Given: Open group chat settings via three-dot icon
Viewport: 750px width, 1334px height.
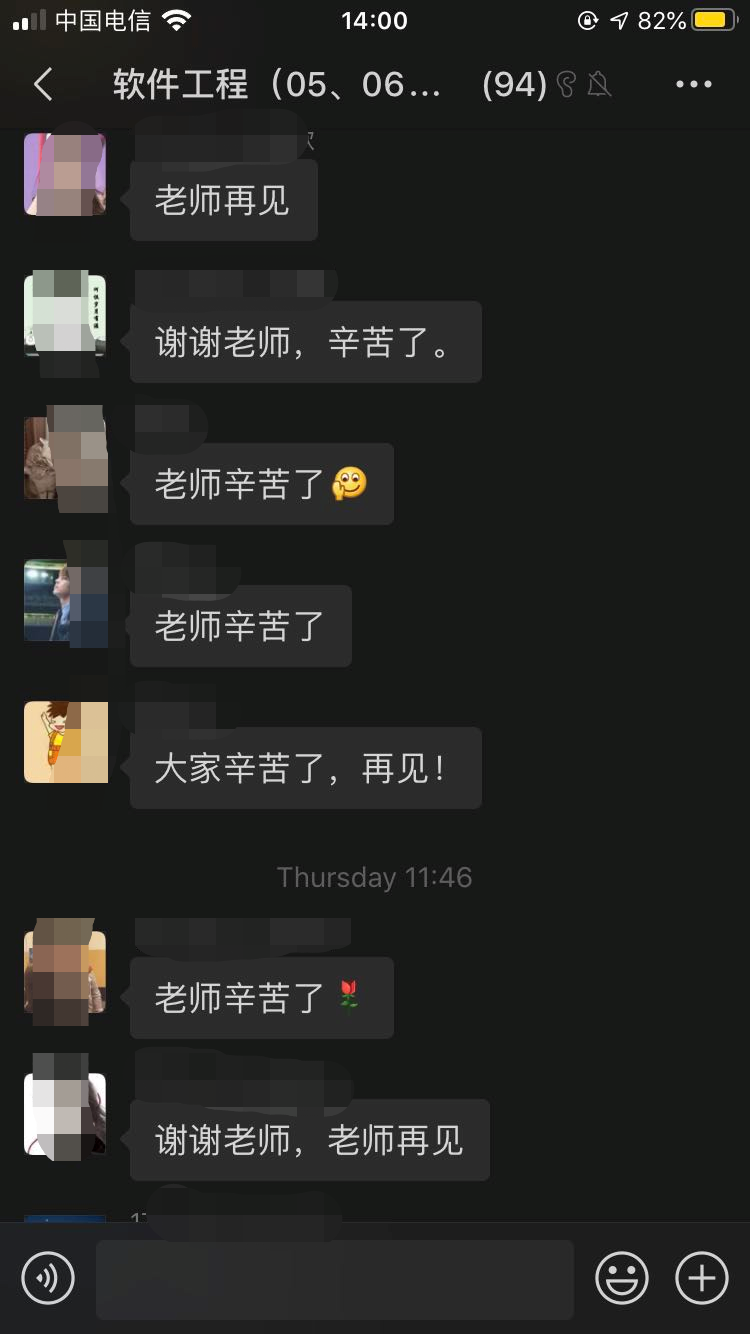Looking at the screenshot, I should click(693, 84).
